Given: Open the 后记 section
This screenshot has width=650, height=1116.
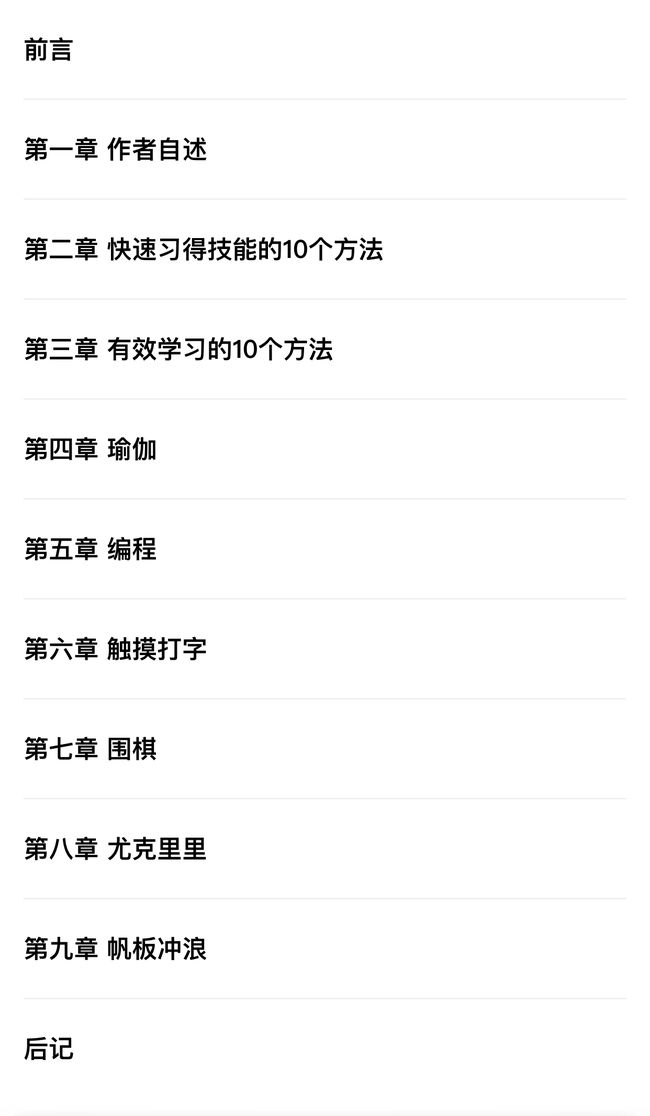Looking at the screenshot, I should (325, 1048).
